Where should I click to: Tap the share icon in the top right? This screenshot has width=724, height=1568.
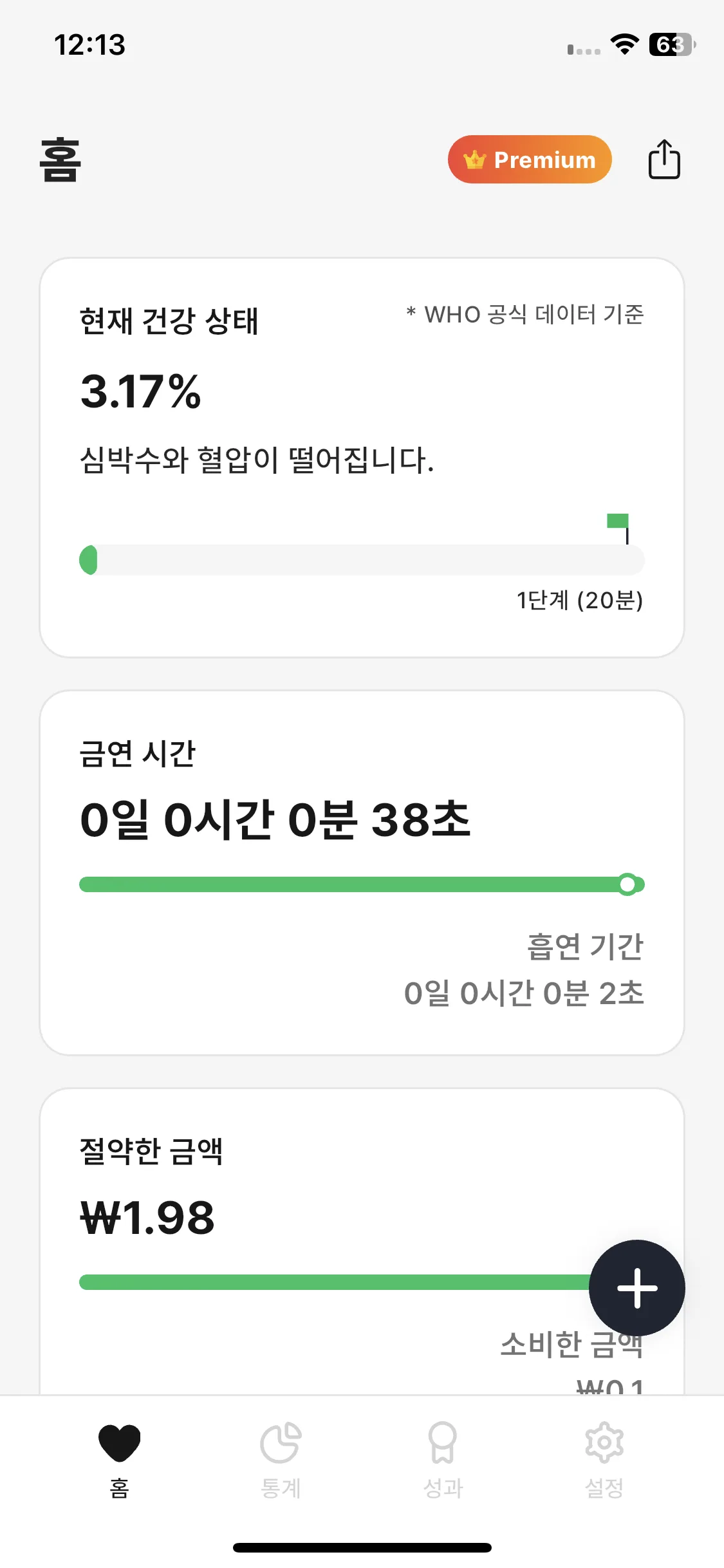[664, 160]
